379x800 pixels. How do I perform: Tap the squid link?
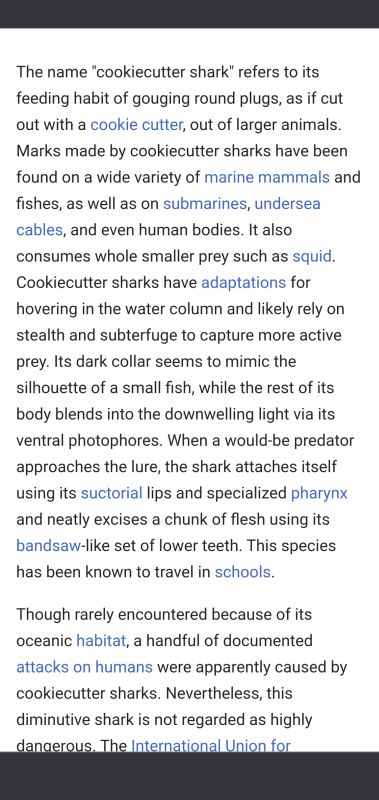tap(312, 256)
